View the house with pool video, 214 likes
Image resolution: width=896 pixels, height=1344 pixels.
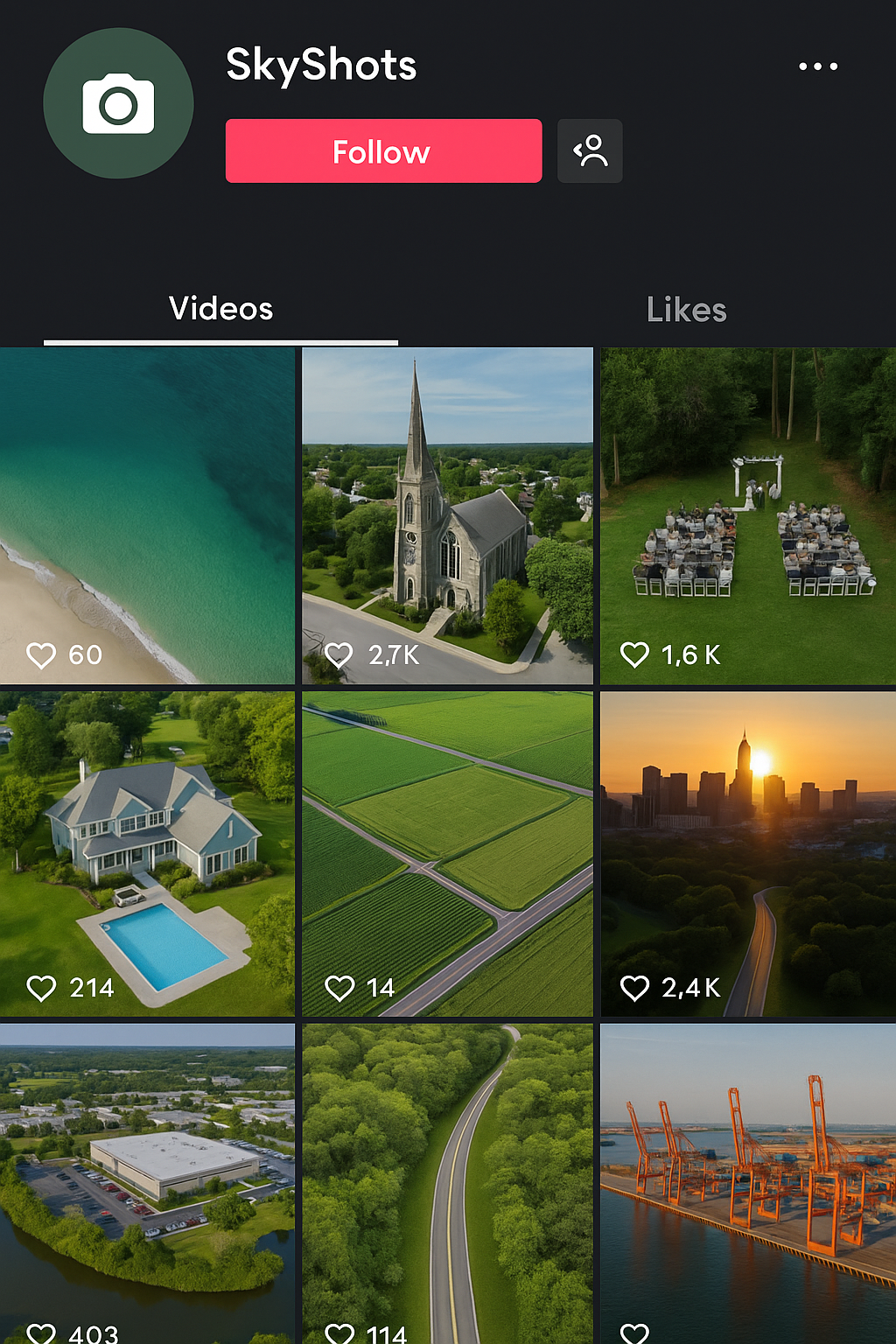tap(147, 853)
